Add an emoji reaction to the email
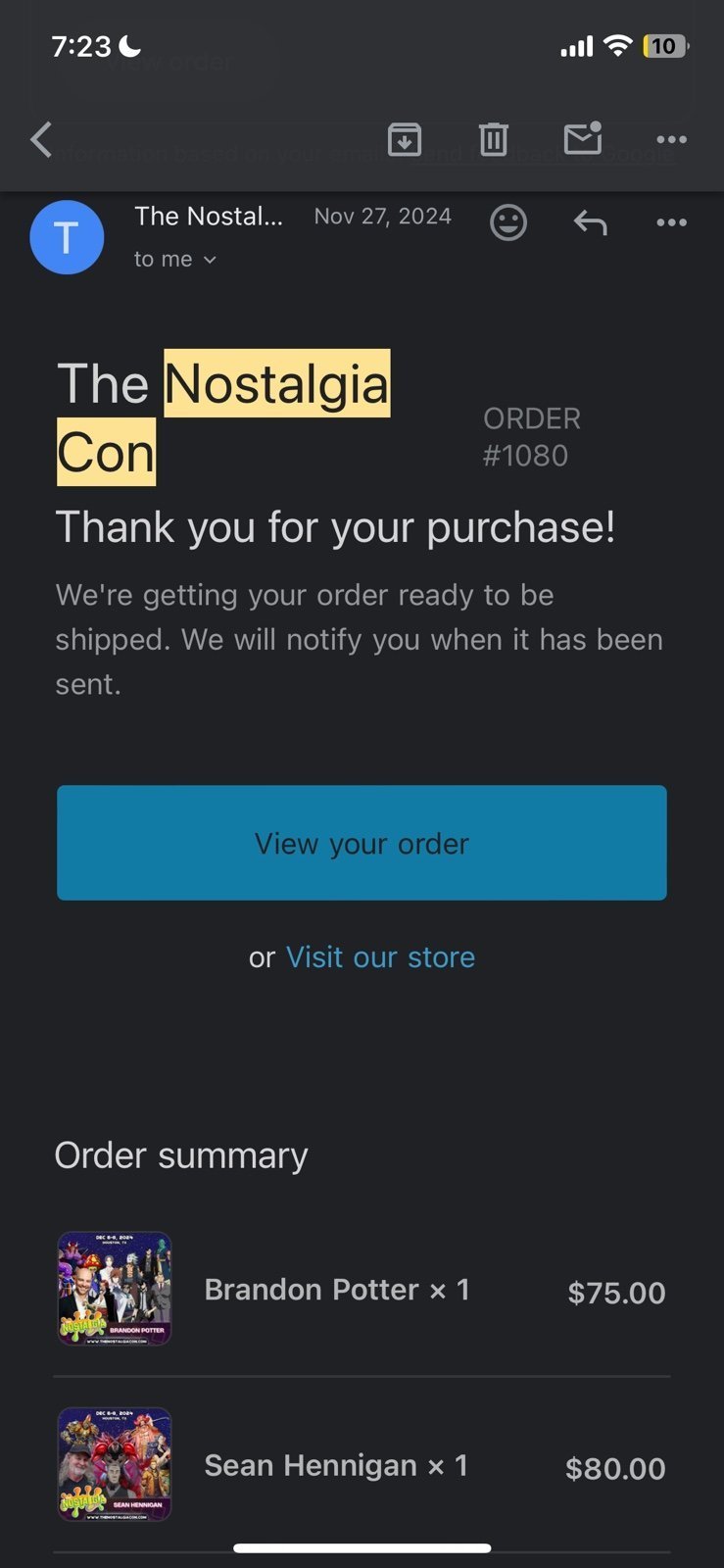The image size is (724, 1568). coord(508,222)
